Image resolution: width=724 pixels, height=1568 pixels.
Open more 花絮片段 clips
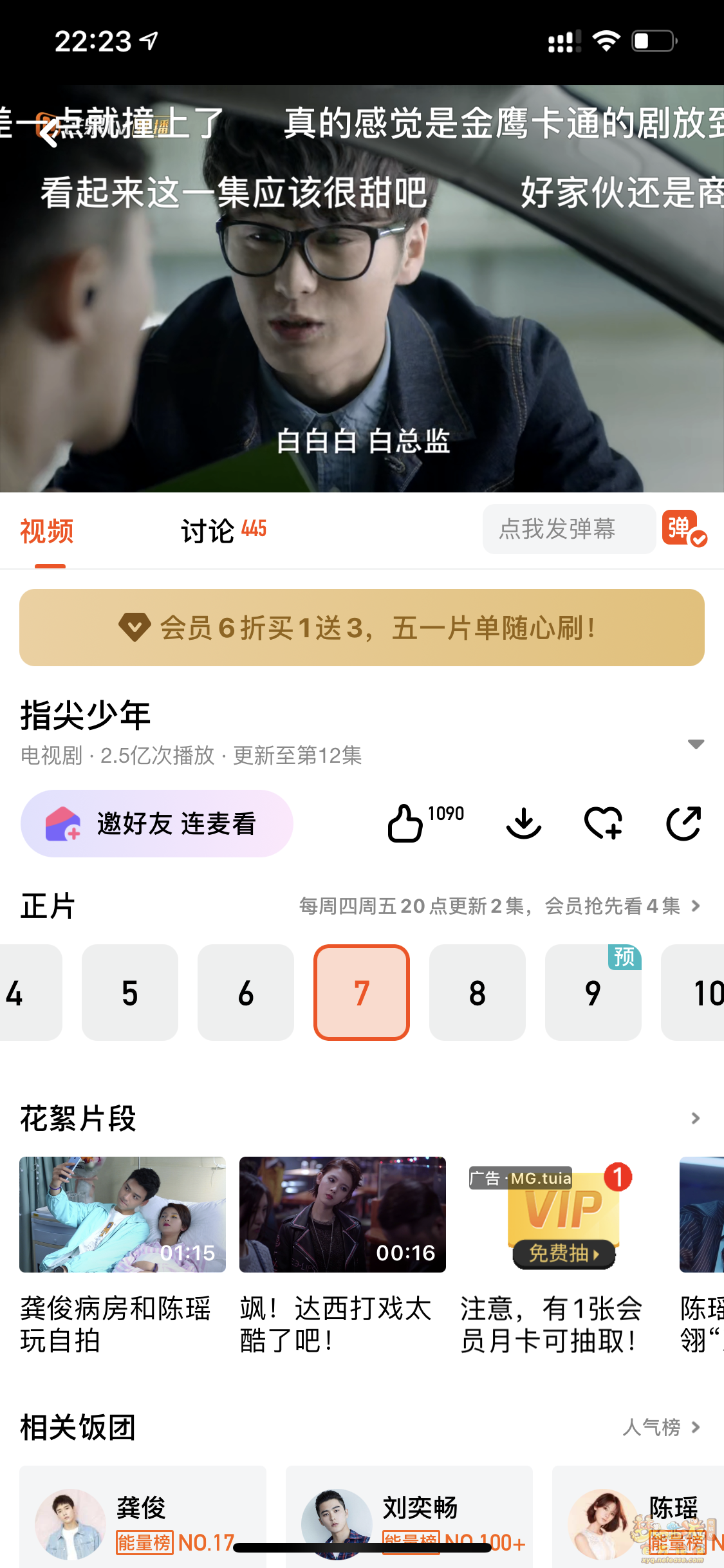pyautogui.click(x=695, y=1119)
